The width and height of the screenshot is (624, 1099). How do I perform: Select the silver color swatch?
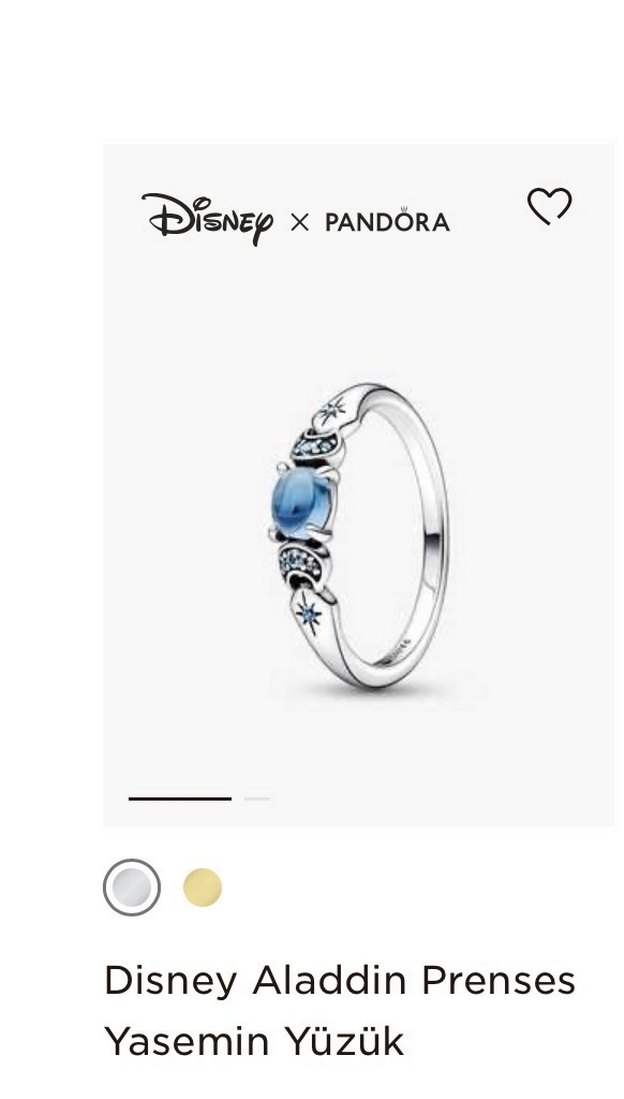pyautogui.click(x=132, y=887)
